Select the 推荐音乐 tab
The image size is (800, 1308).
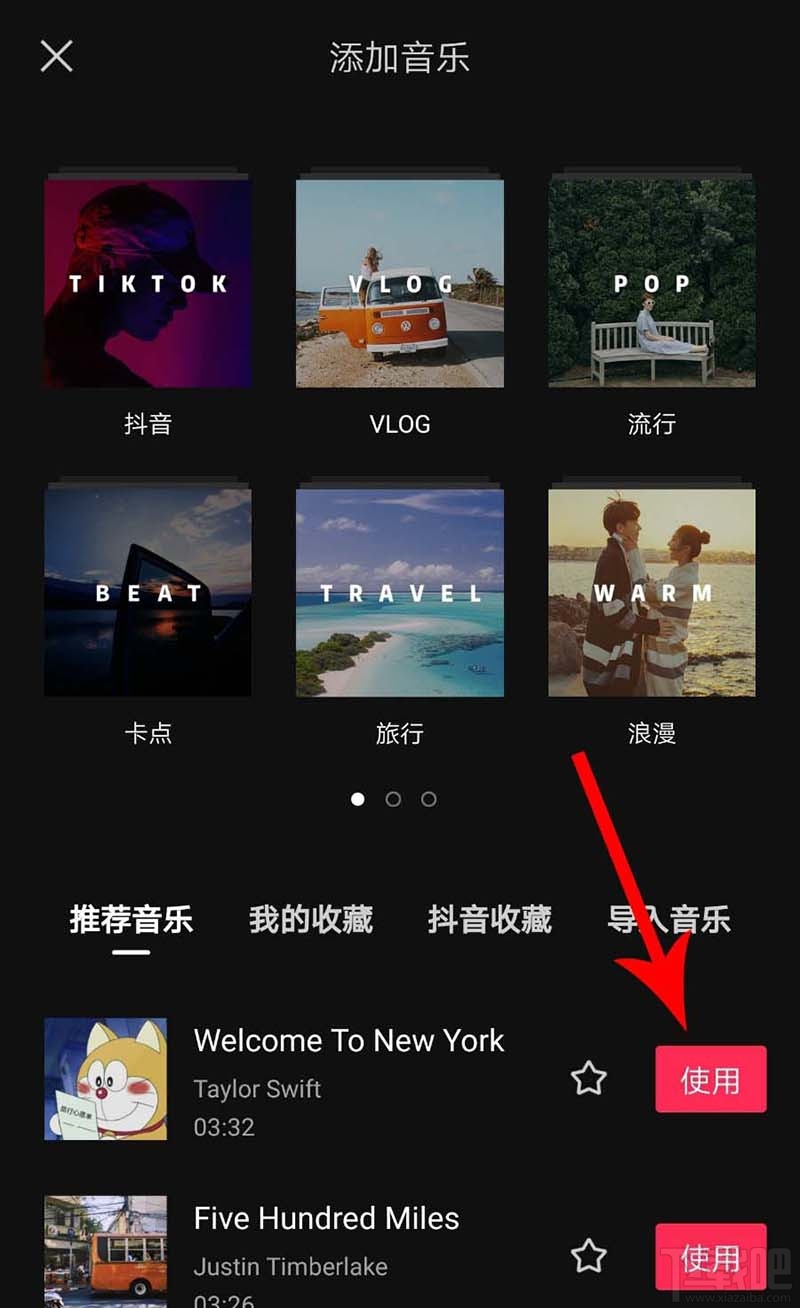coord(129,920)
